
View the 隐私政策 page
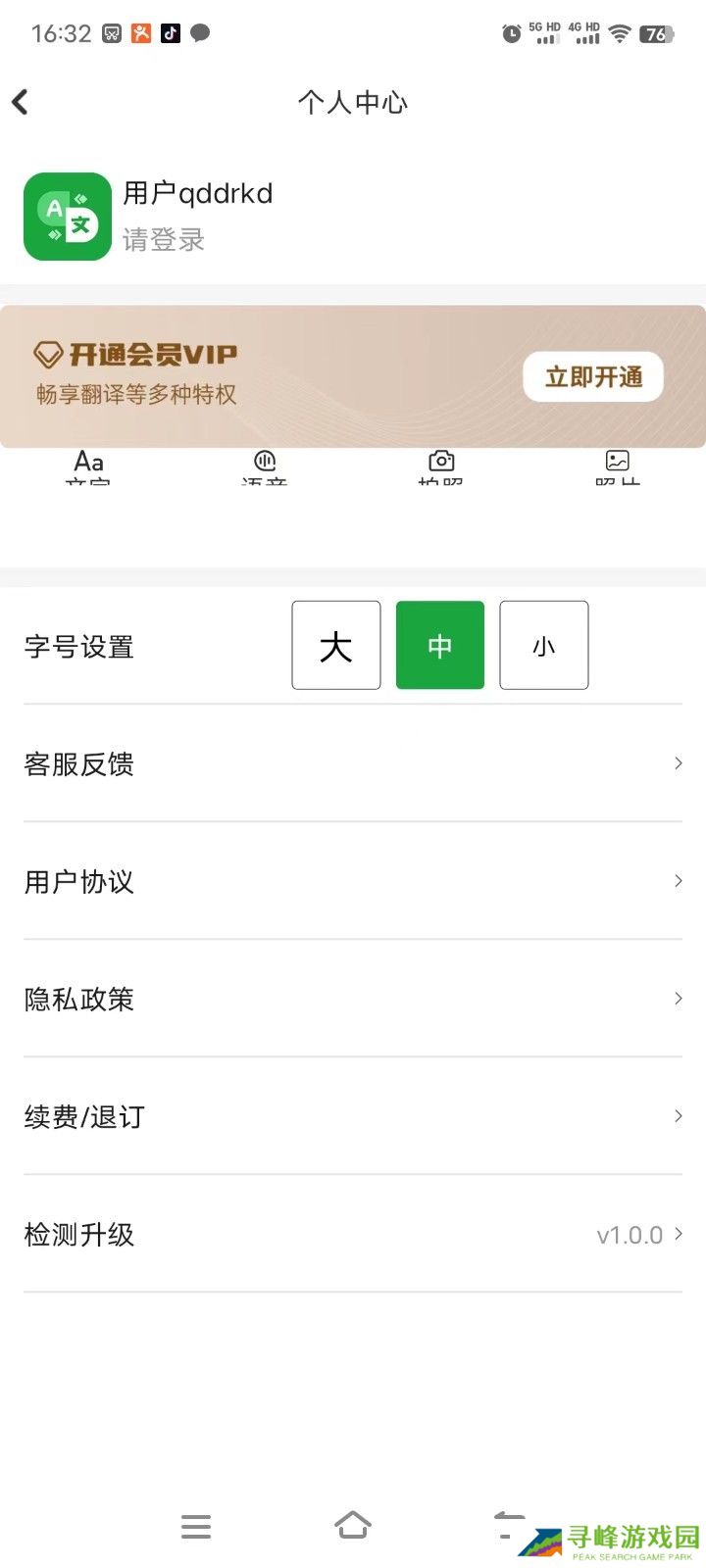pos(353,999)
